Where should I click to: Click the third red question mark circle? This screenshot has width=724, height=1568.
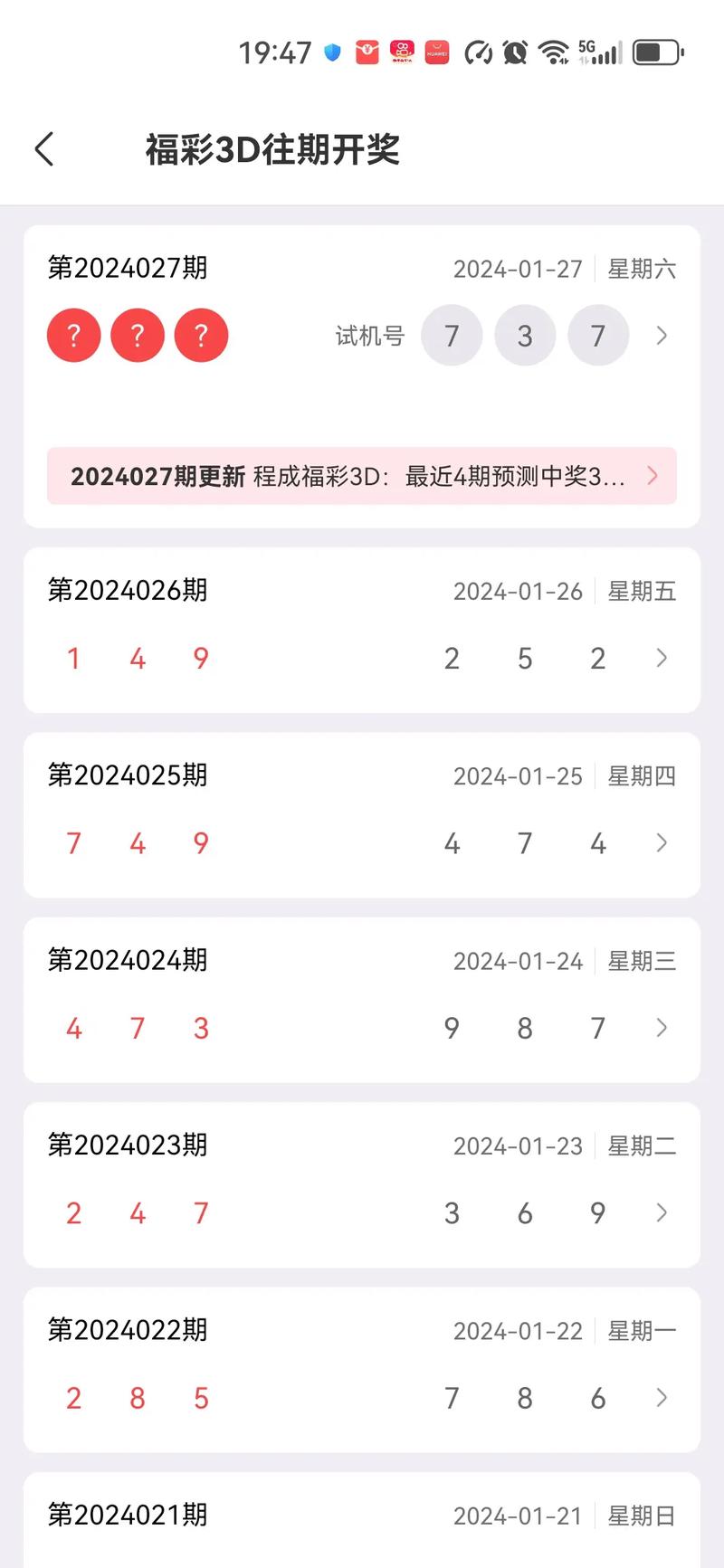point(200,335)
